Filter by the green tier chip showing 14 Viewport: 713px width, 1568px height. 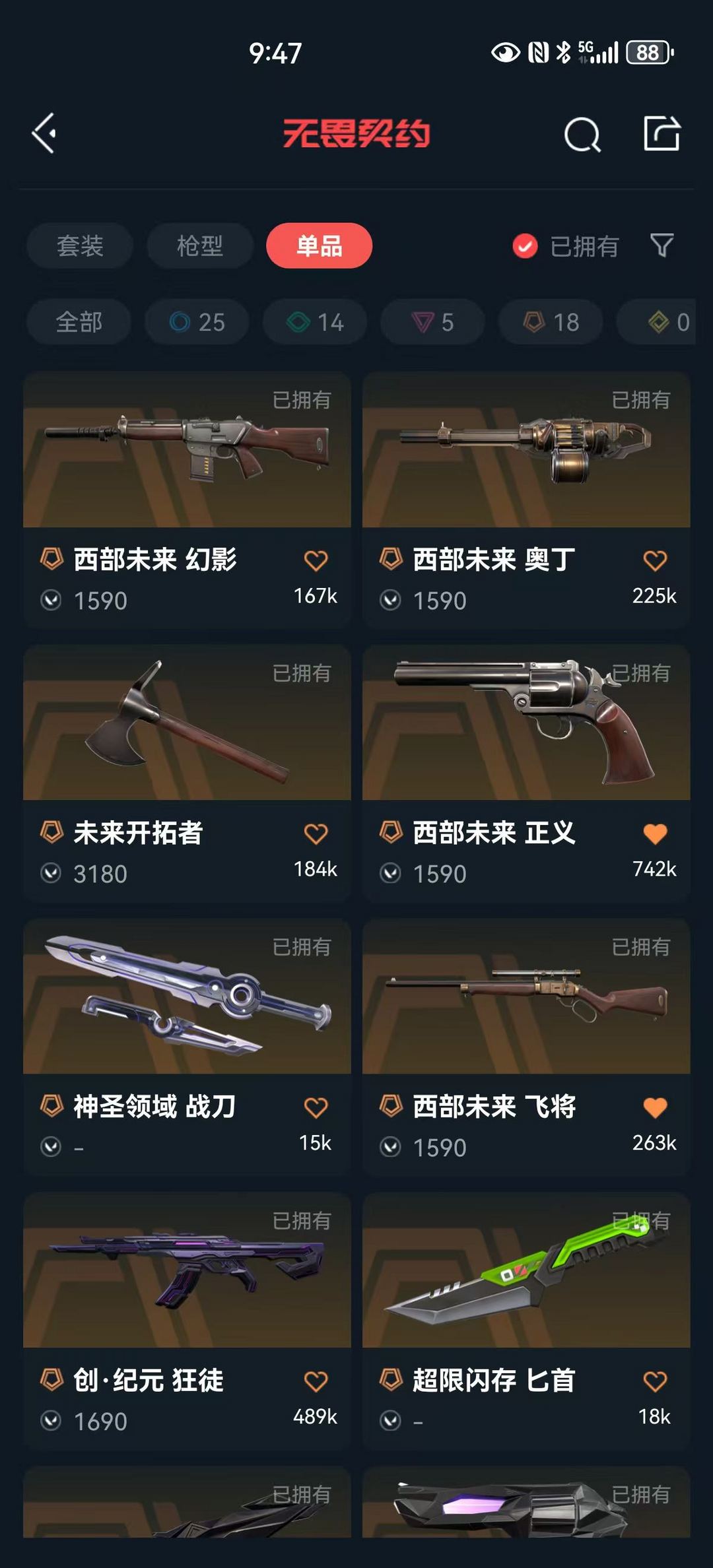click(x=315, y=322)
